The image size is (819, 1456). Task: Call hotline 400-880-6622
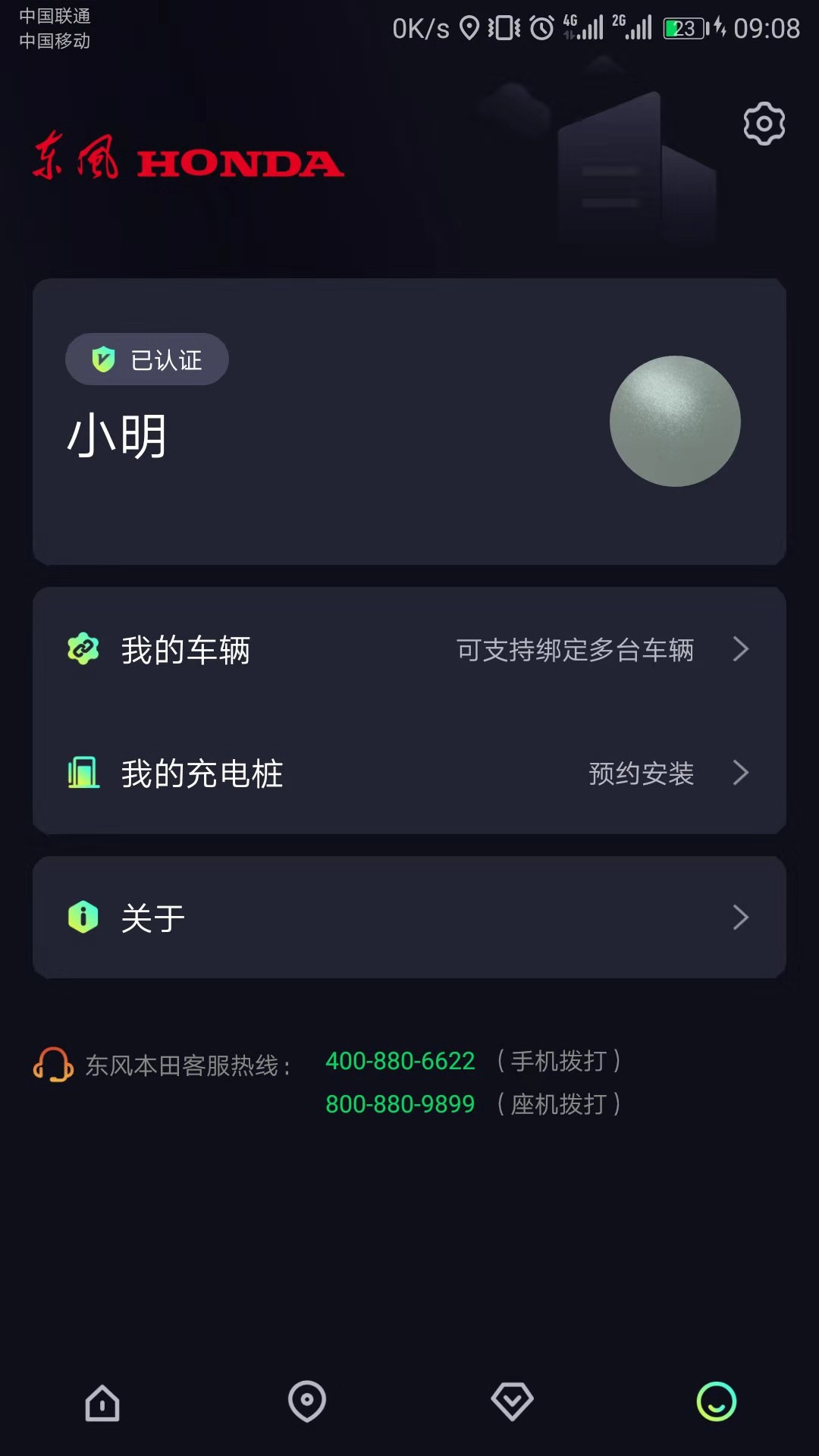coord(400,1061)
